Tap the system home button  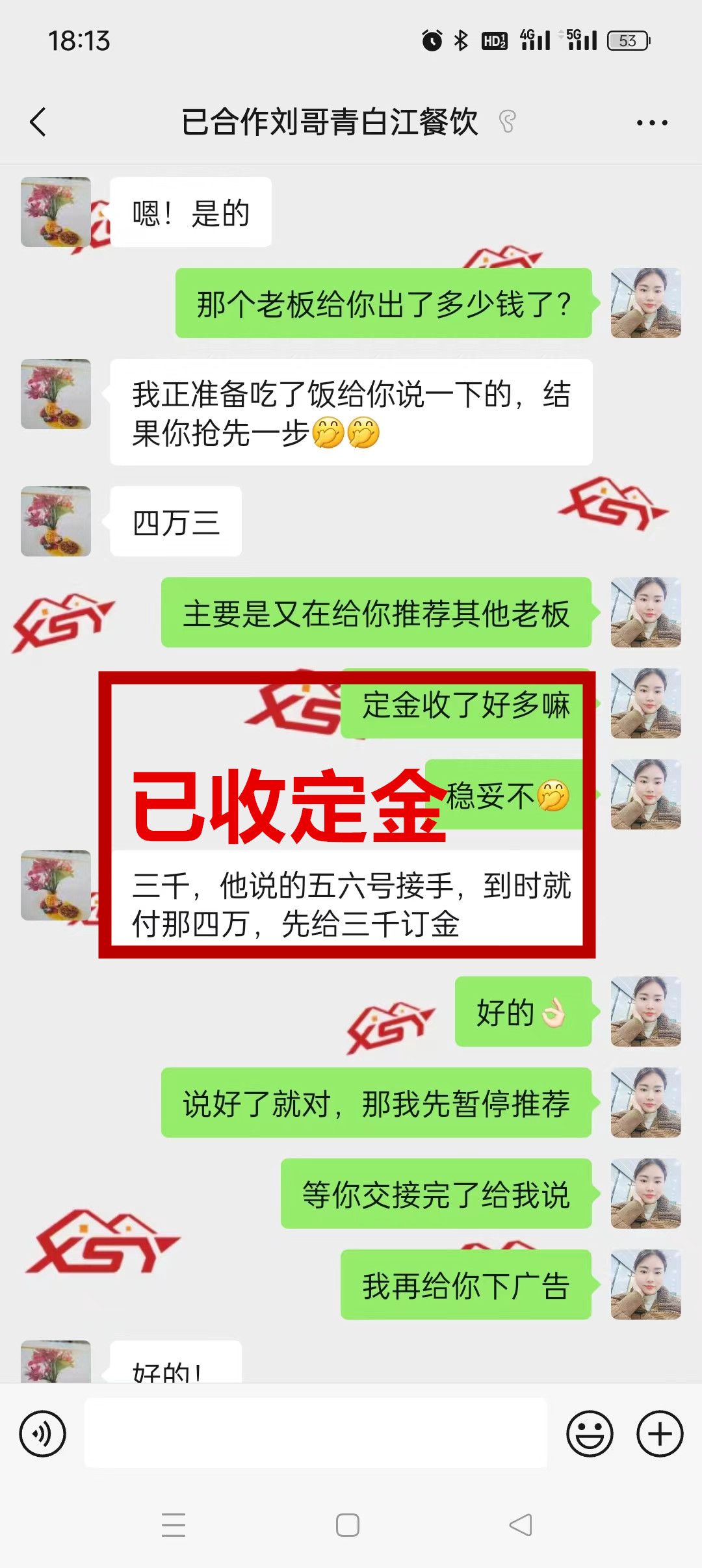348,1525
